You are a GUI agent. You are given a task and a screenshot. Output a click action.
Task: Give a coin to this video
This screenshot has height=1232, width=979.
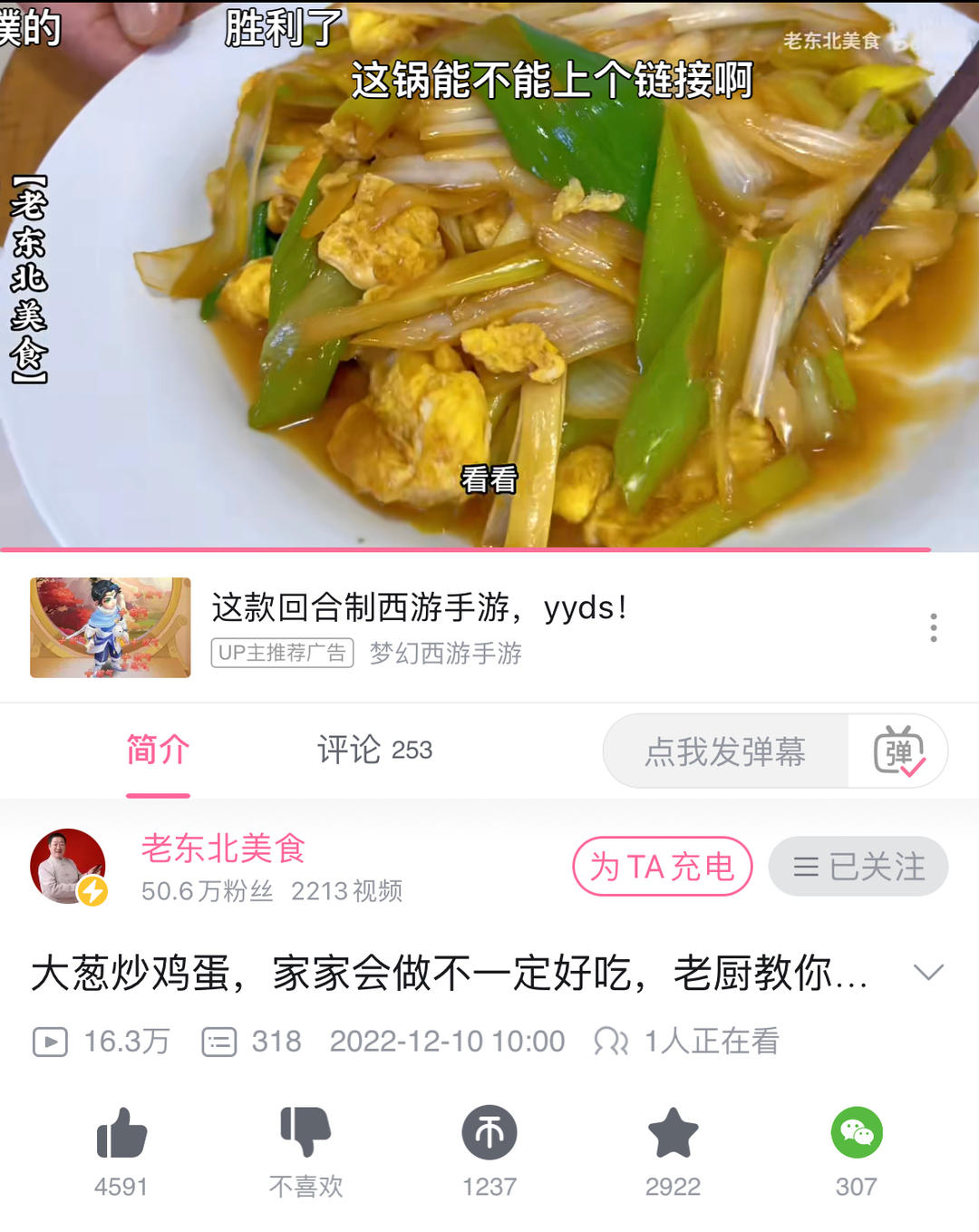[489, 1133]
